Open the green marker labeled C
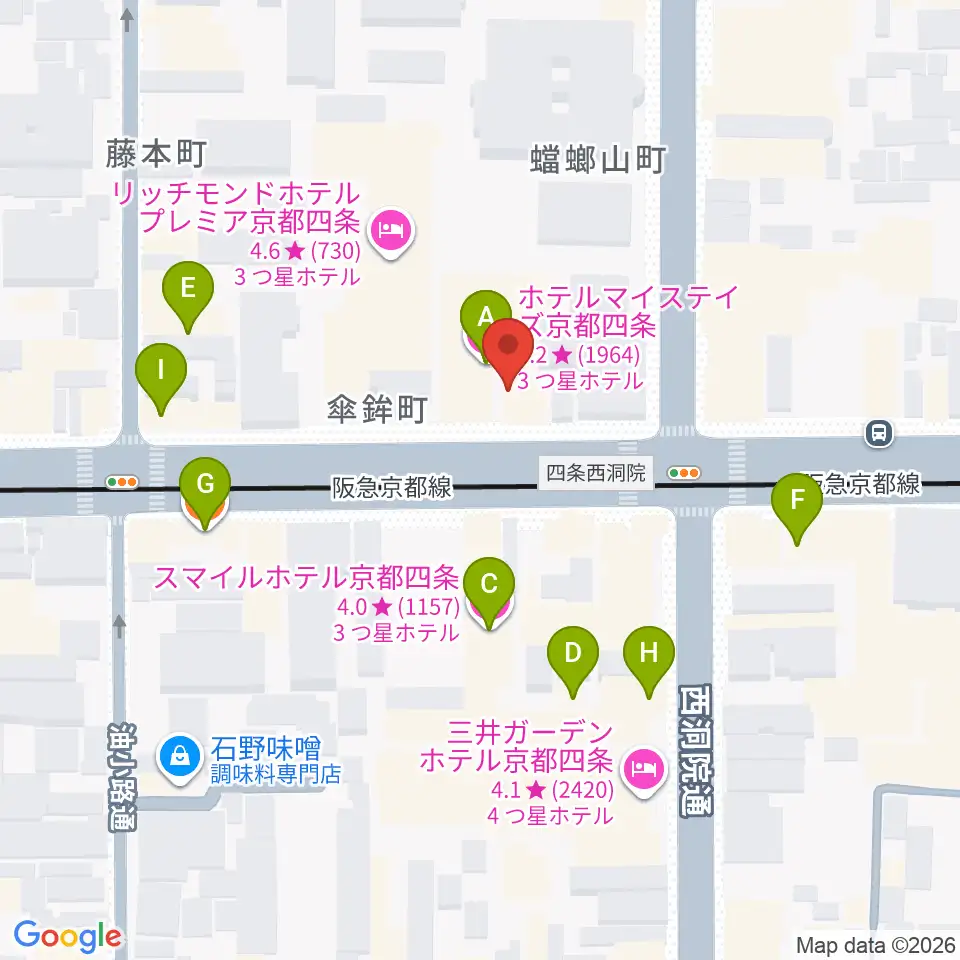The width and height of the screenshot is (960, 960). pyautogui.click(x=489, y=585)
